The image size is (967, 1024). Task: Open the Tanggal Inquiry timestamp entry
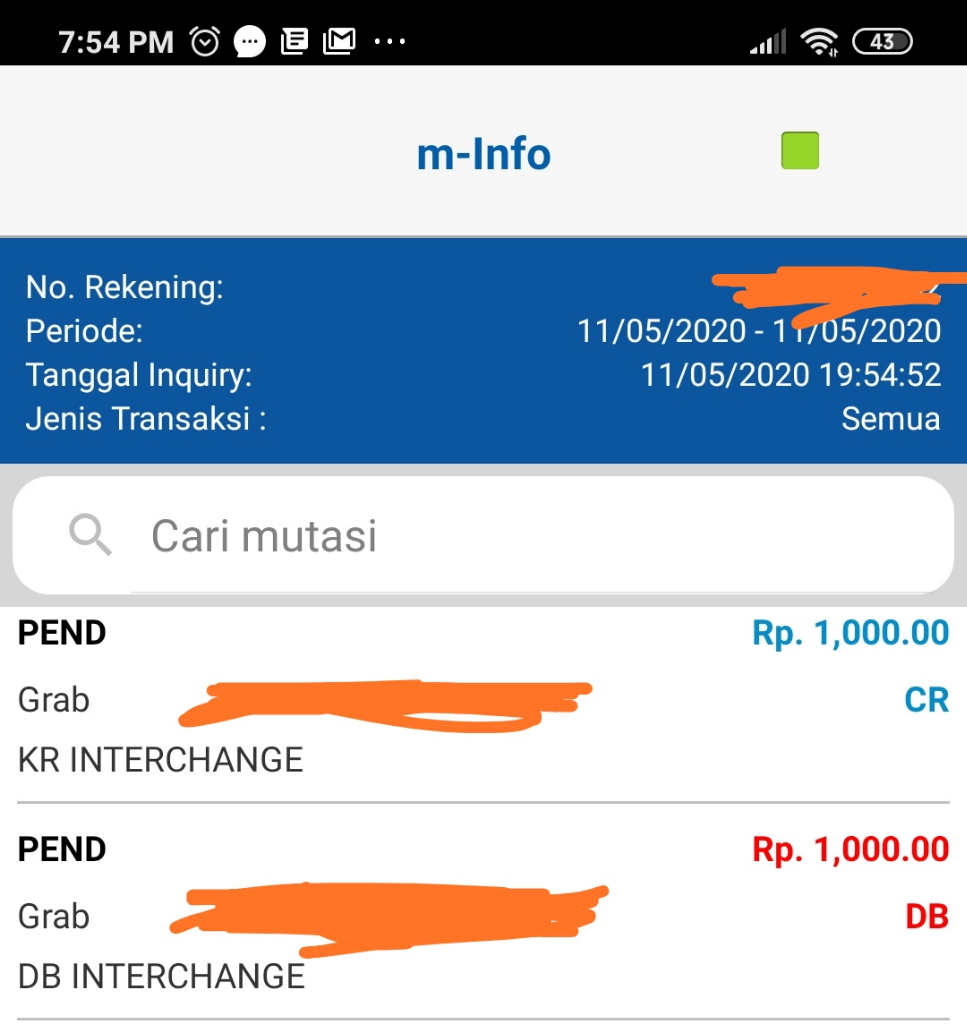(790, 375)
